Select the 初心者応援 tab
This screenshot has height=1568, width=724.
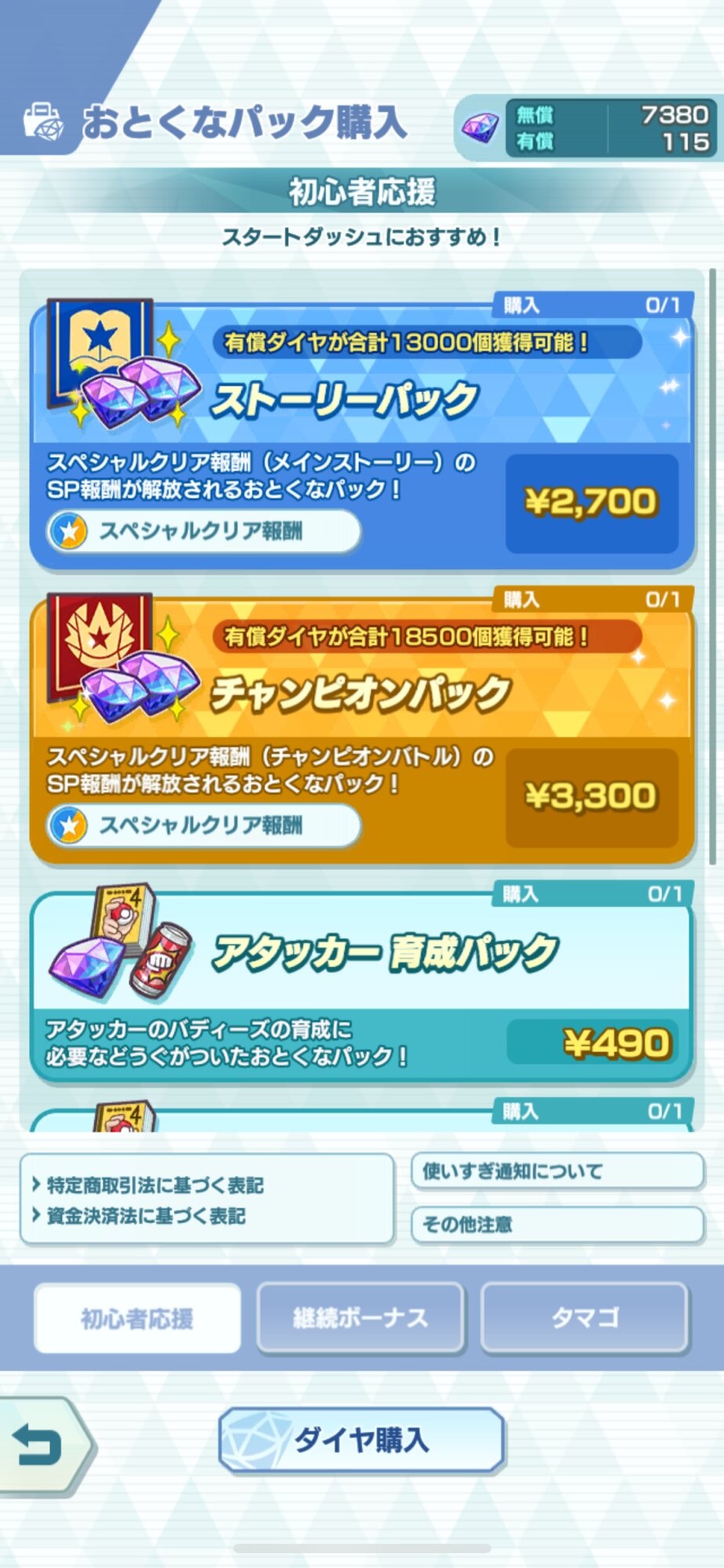point(137,1318)
